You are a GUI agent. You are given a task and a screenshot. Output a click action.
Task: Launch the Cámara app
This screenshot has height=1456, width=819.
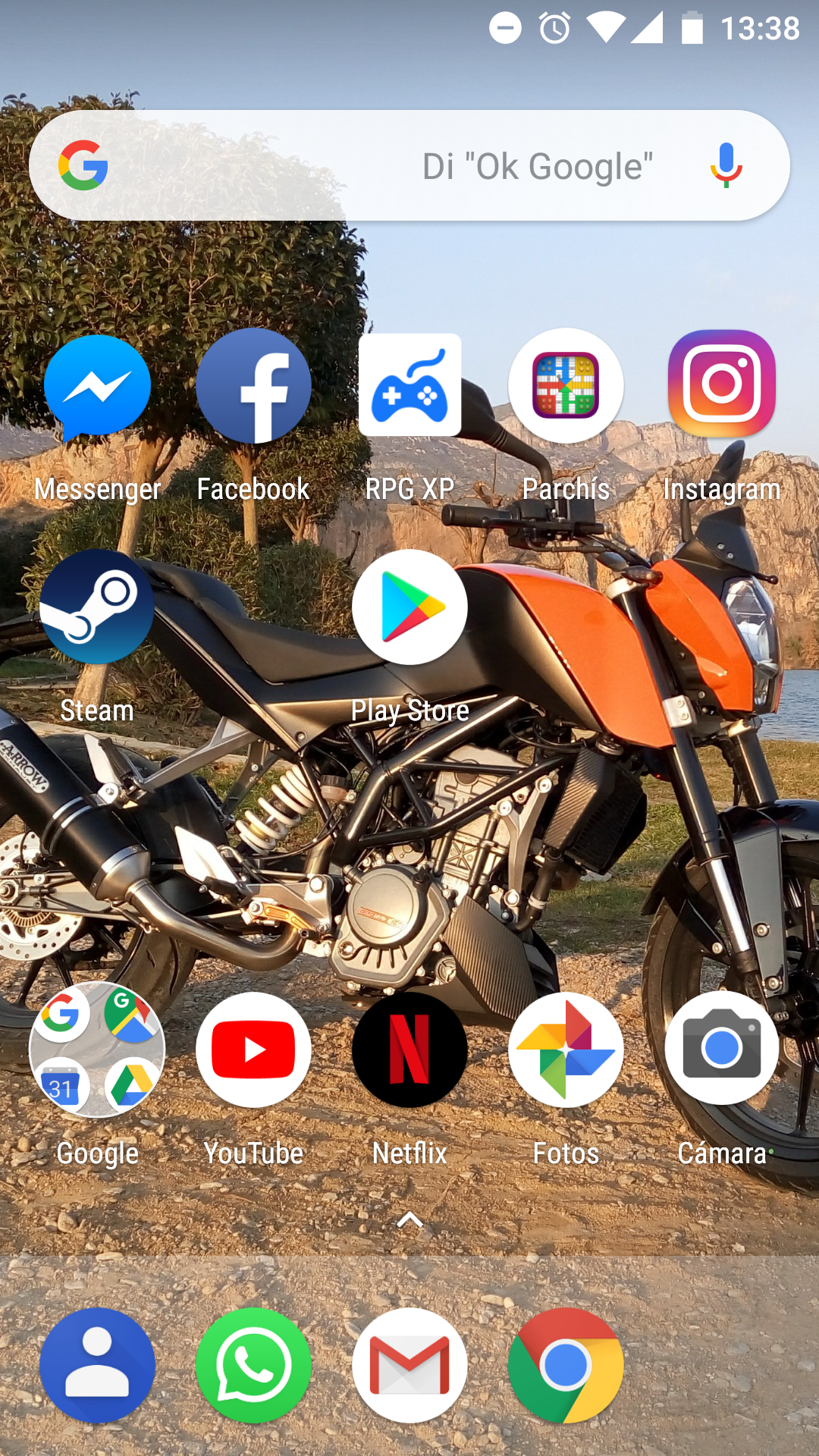[722, 1050]
